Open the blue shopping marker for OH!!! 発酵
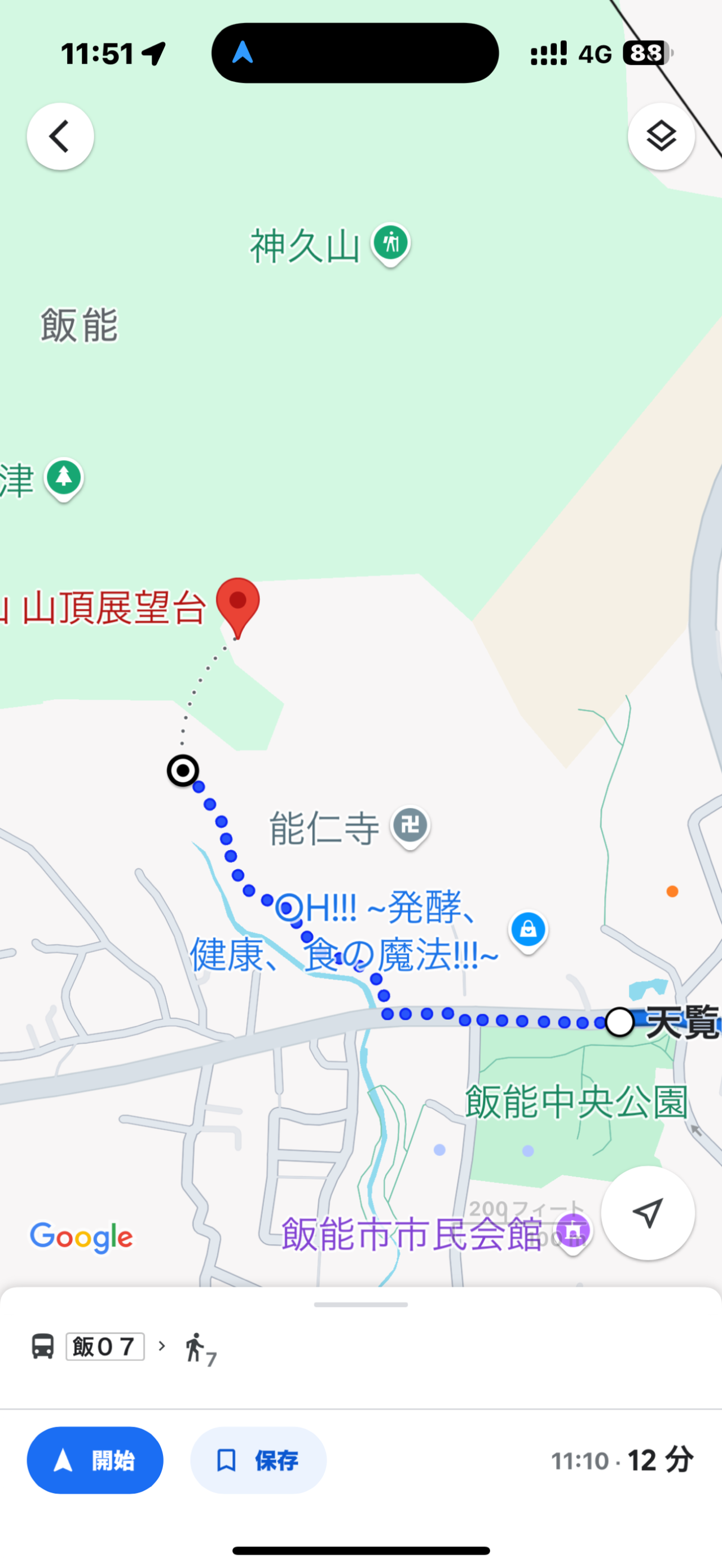The height and width of the screenshot is (1568, 722). [528, 930]
